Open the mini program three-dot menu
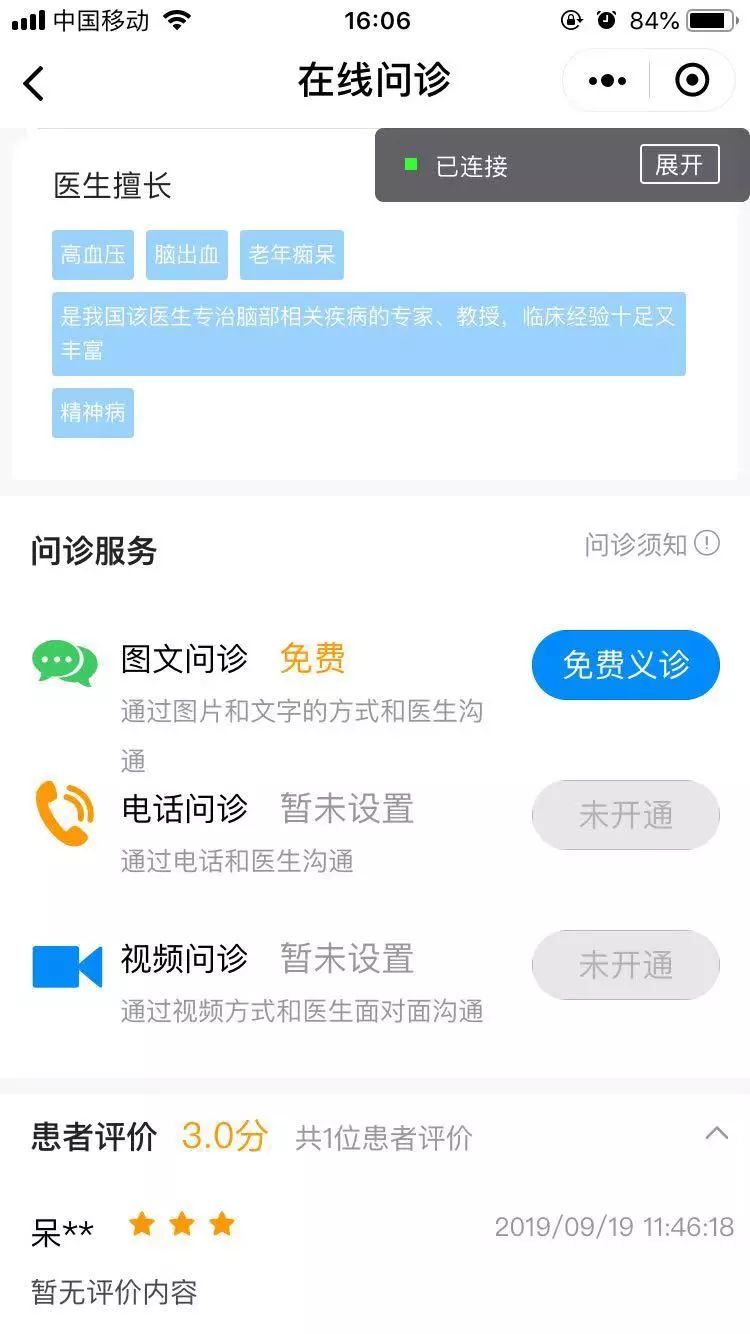 click(607, 81)
